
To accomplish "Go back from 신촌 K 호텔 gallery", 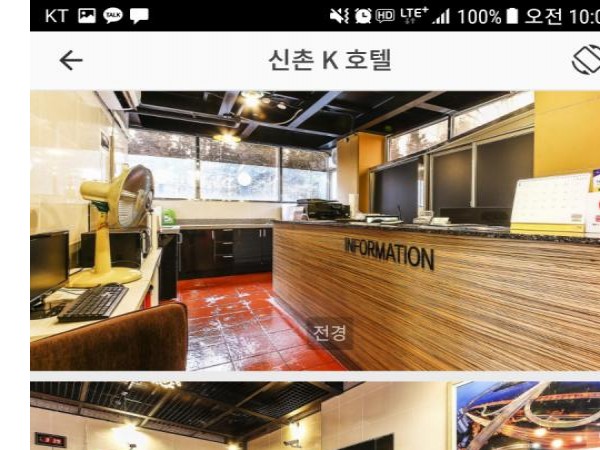I will (x=70, y=61).
